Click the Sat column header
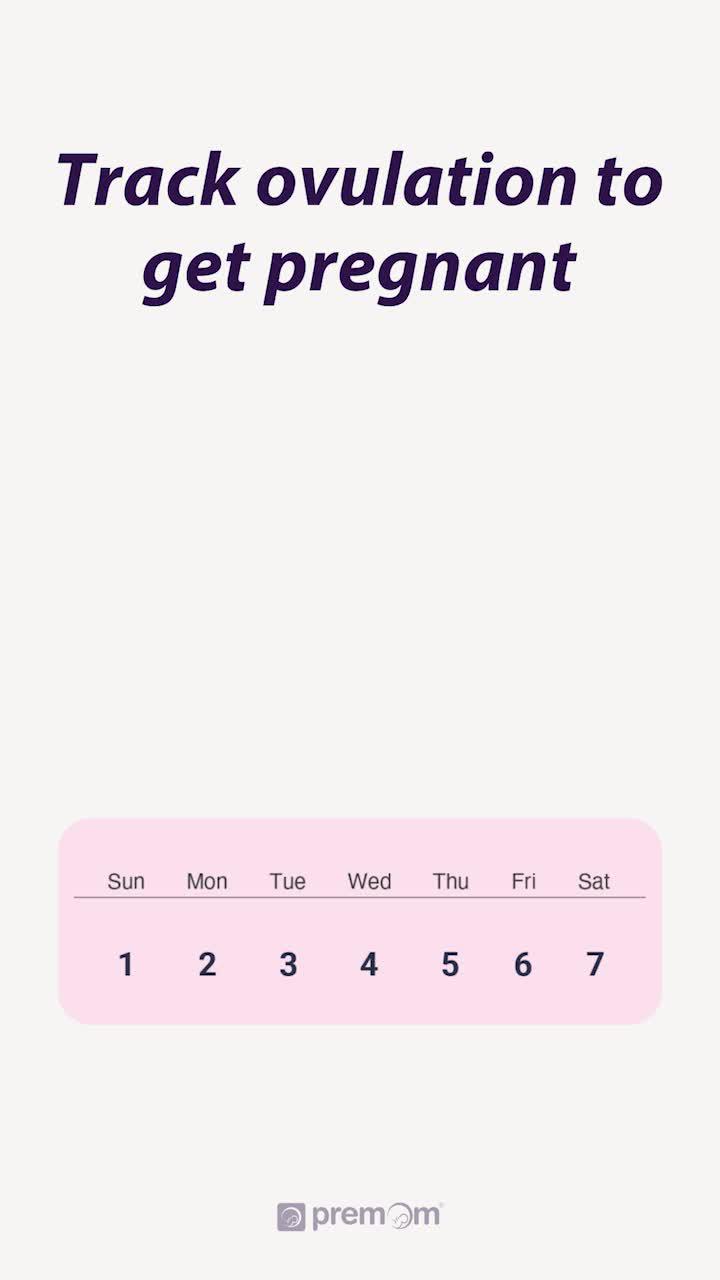 pyautogui.click(x=594, y=882)
